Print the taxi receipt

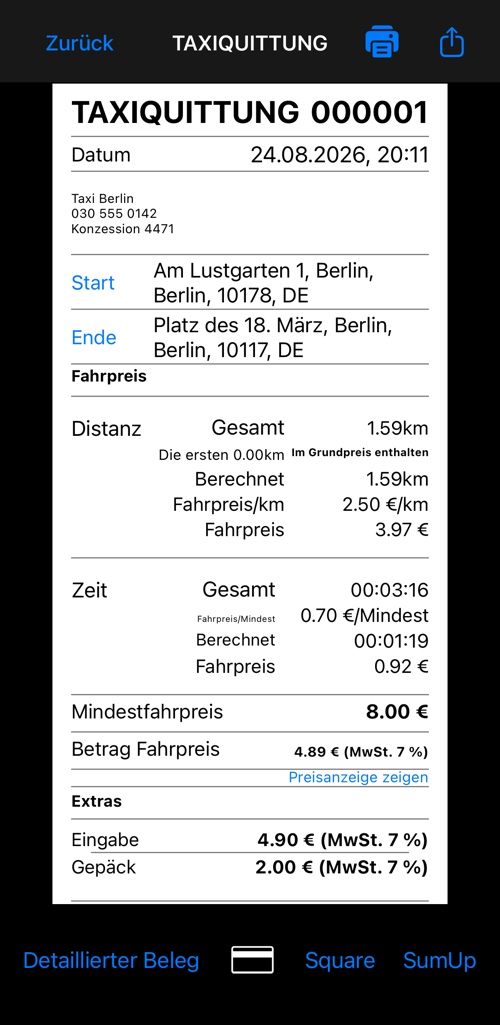click(382, 42)
